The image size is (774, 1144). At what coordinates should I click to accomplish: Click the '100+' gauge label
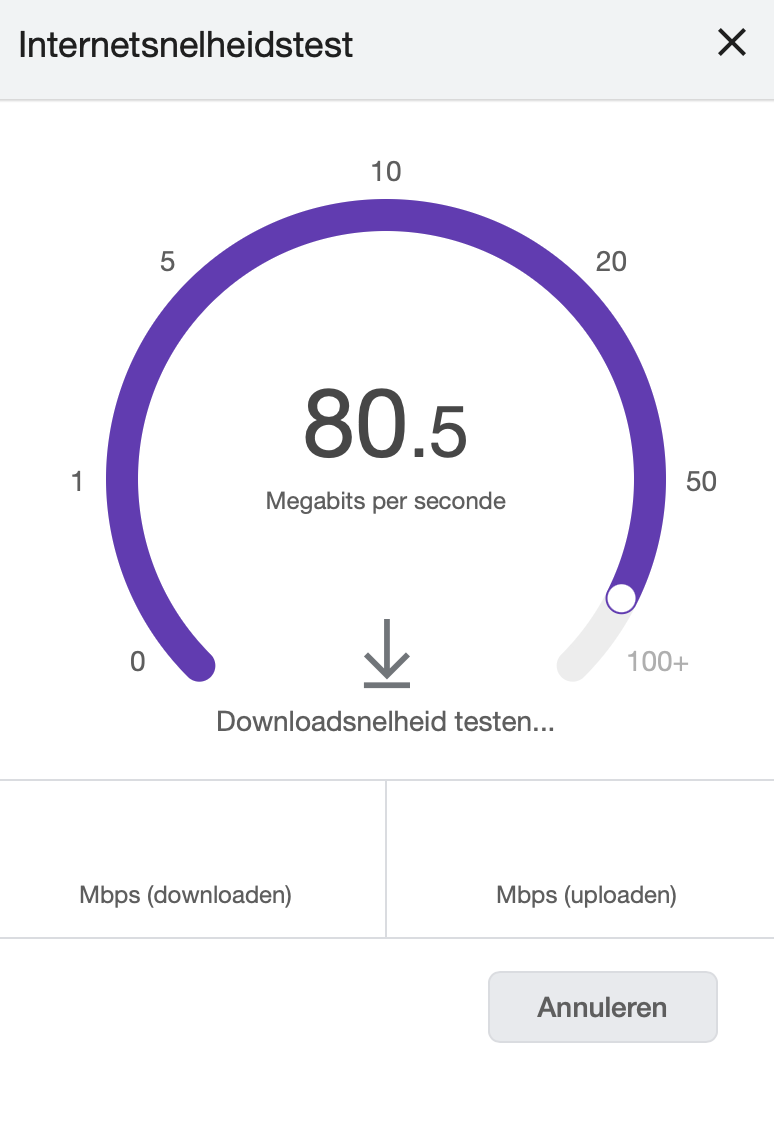(x=658, y=661)
